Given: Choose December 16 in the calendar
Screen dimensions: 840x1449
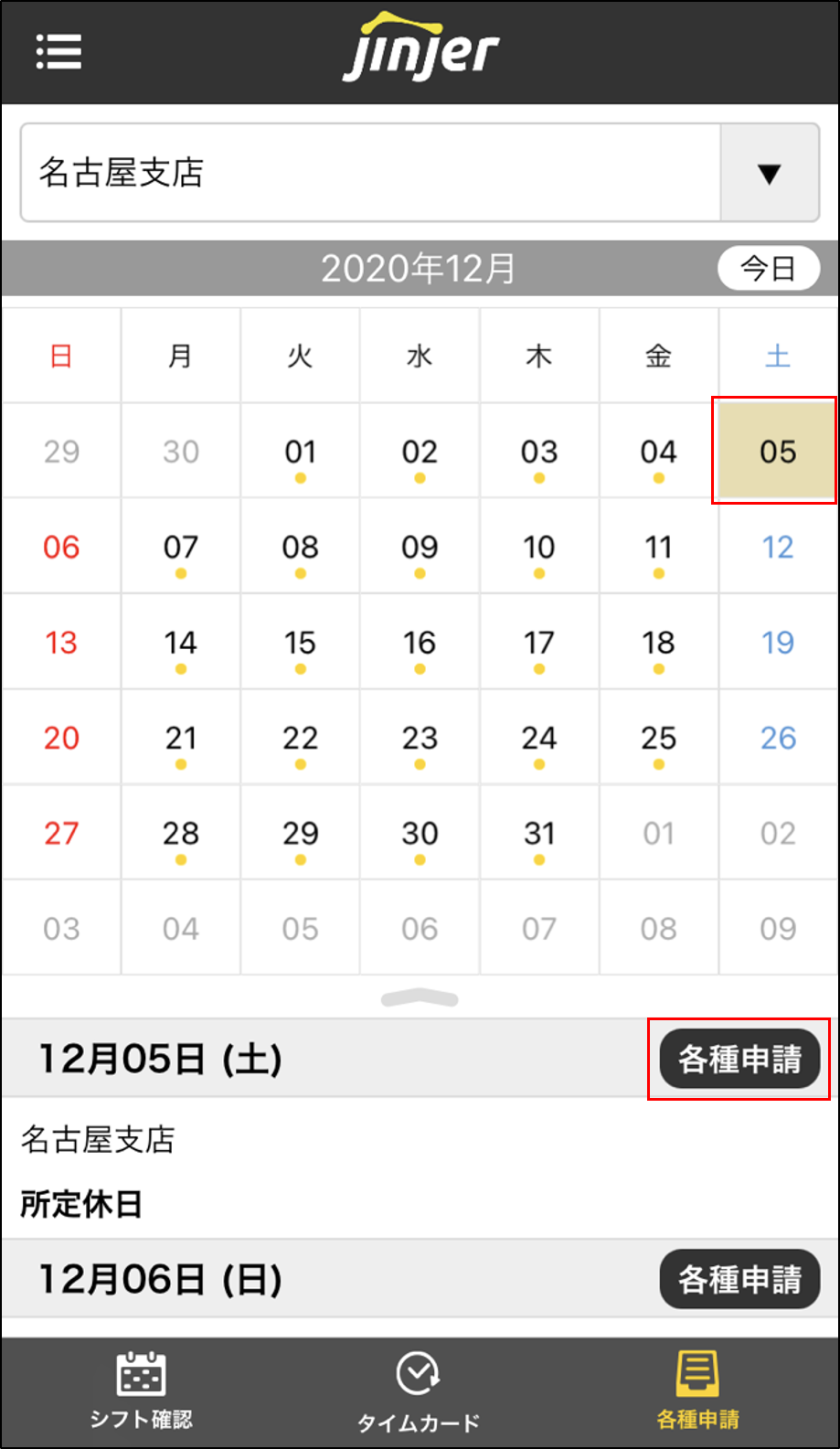Looking at the screenshot, I should tap(420, 643).
